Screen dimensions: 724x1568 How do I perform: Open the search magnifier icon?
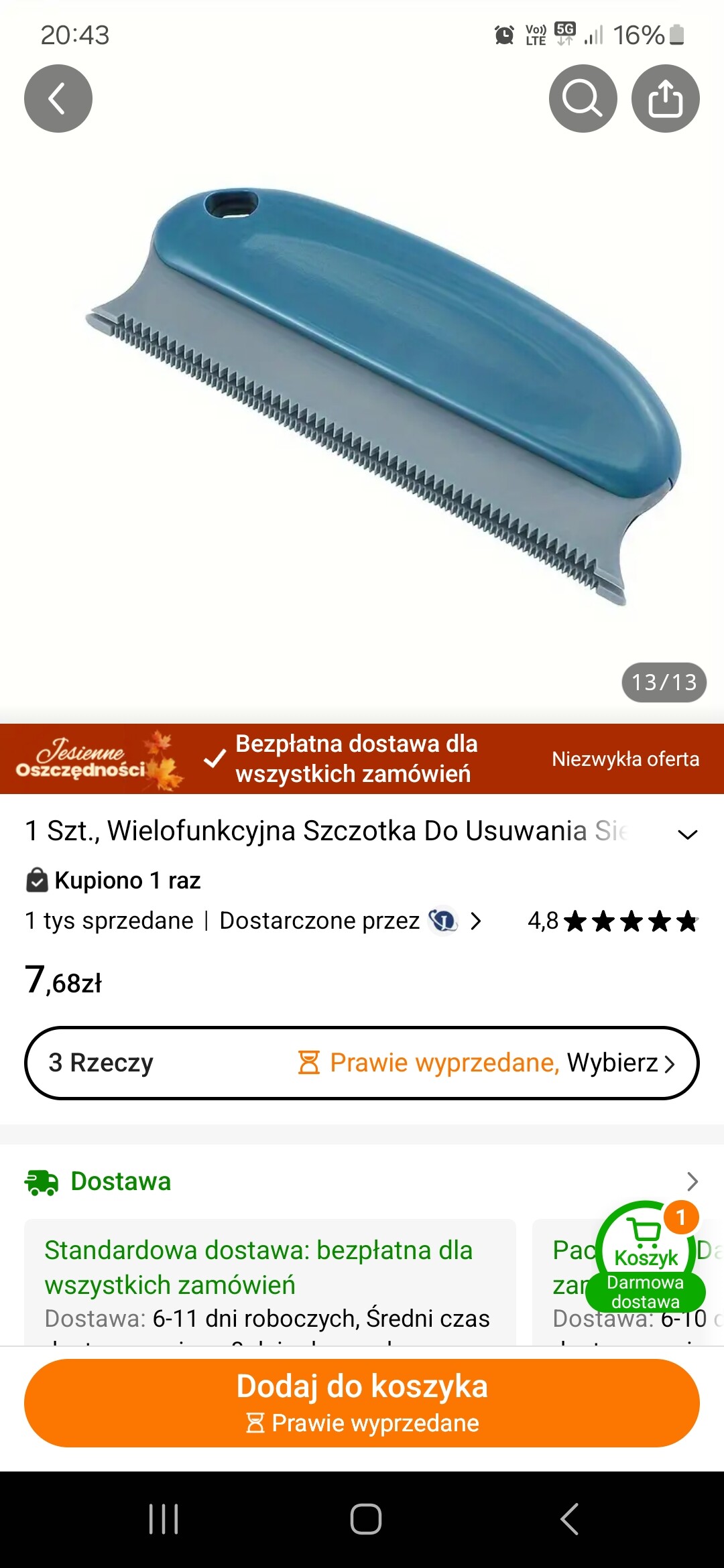click(x=583, y=99)
